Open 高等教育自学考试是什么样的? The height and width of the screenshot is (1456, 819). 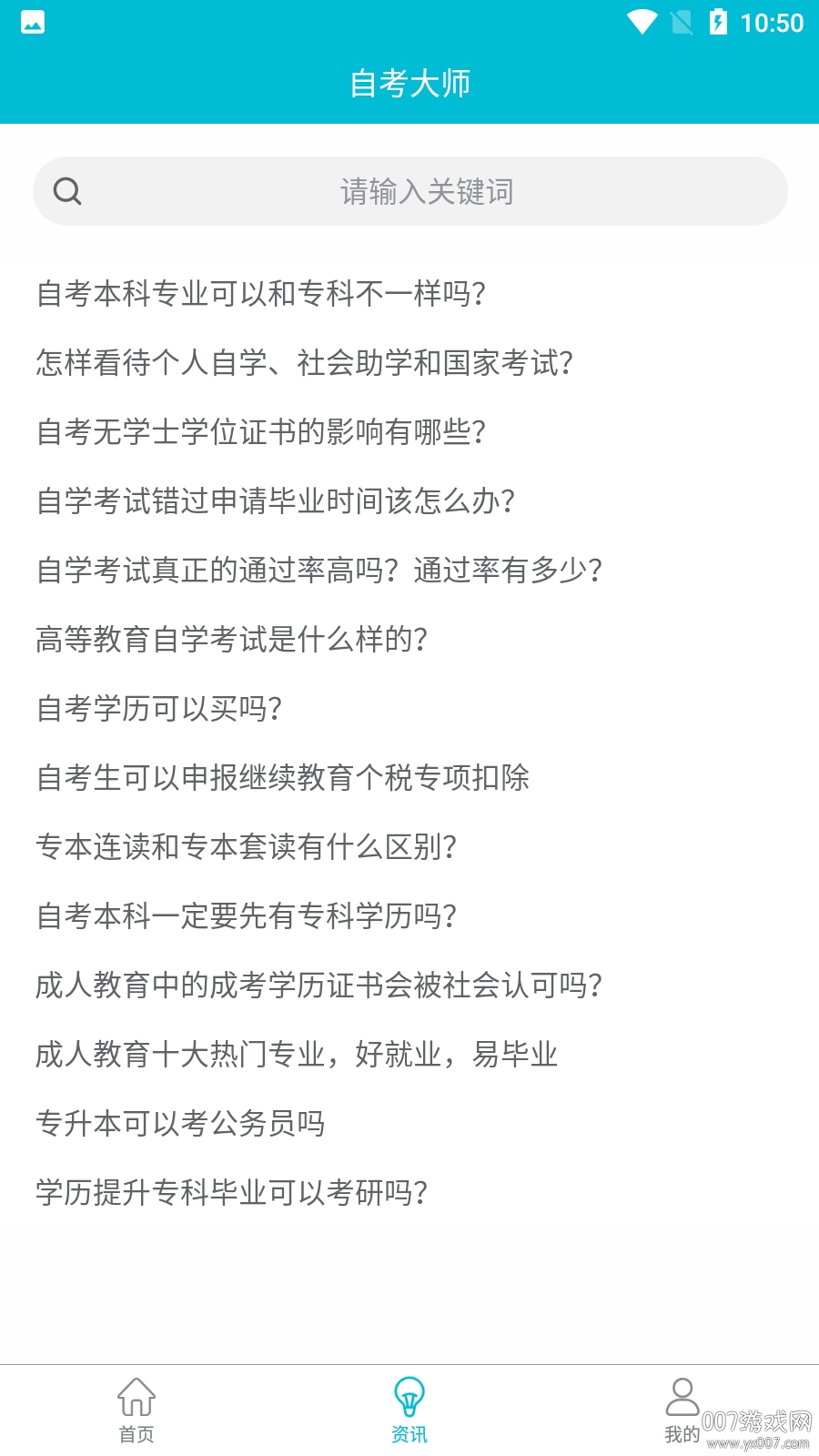[x=231, y=639]
